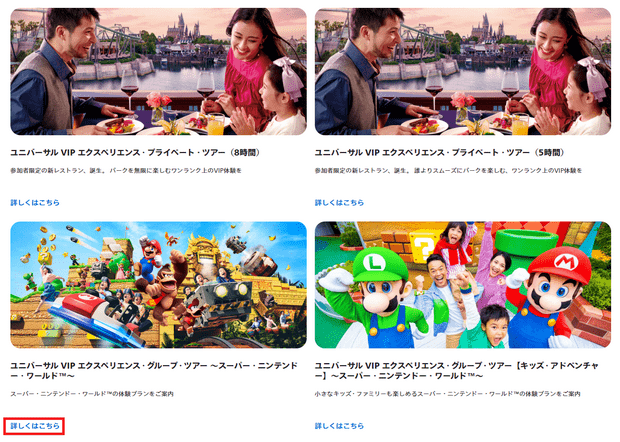Image resolution: width=620 pixels, height=442 pixels.
Task: Open the プライベート・ツアー（8時間） card image
Action: coord(158,72)
